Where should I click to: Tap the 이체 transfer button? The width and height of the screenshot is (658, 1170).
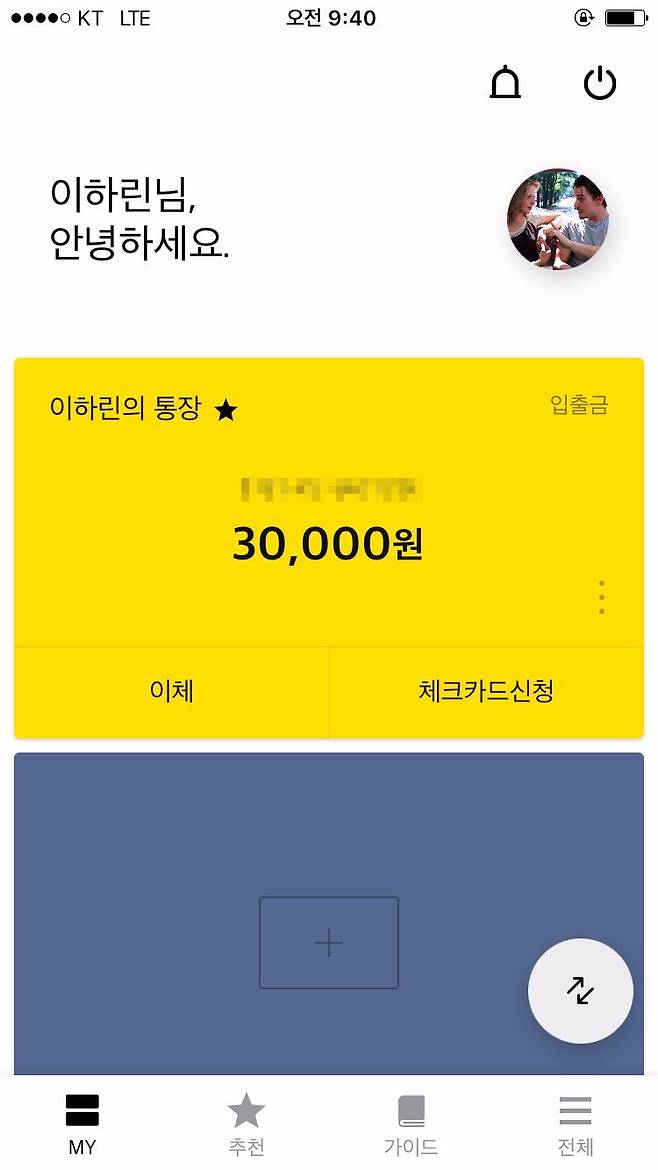[171, 692]
